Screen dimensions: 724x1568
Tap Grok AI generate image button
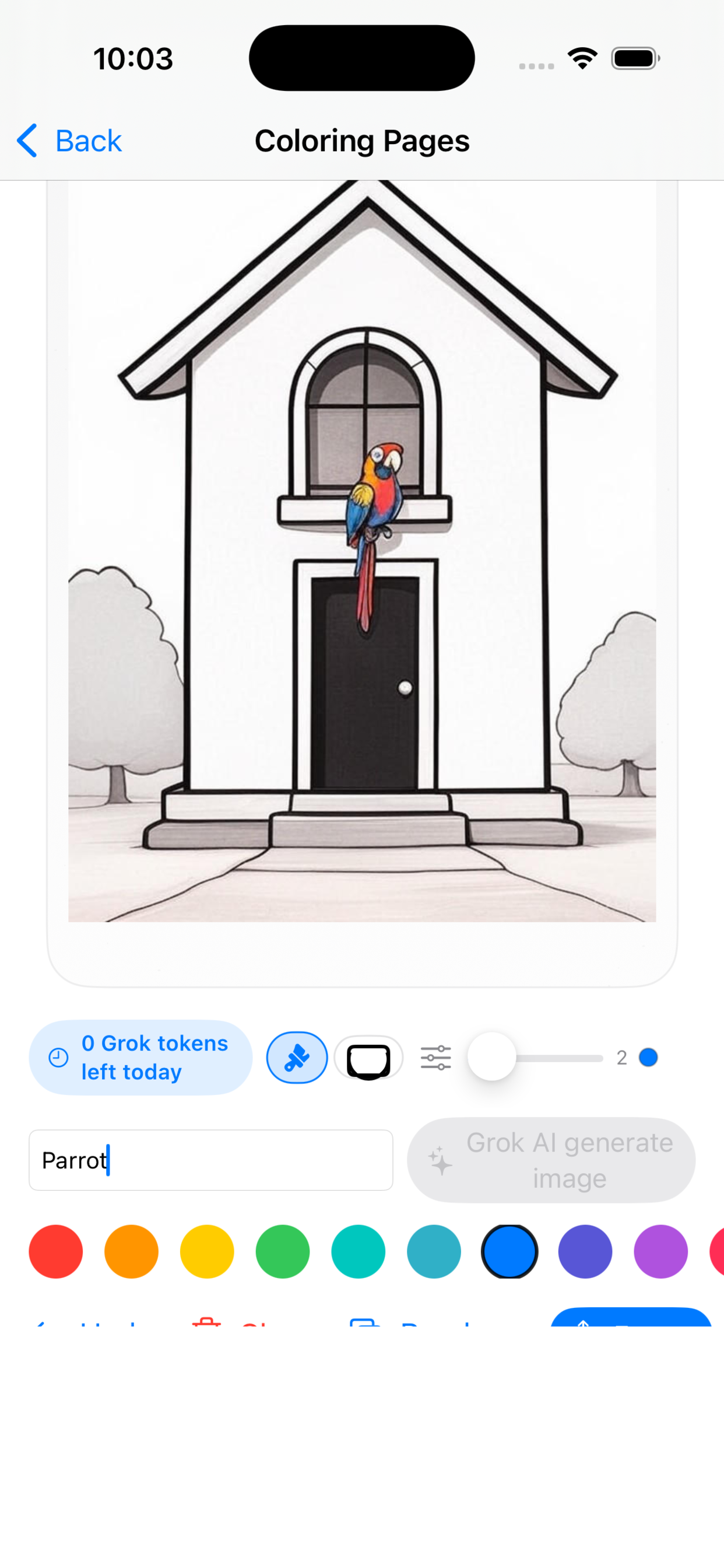pyautogui.click(x=551, y=1160)
